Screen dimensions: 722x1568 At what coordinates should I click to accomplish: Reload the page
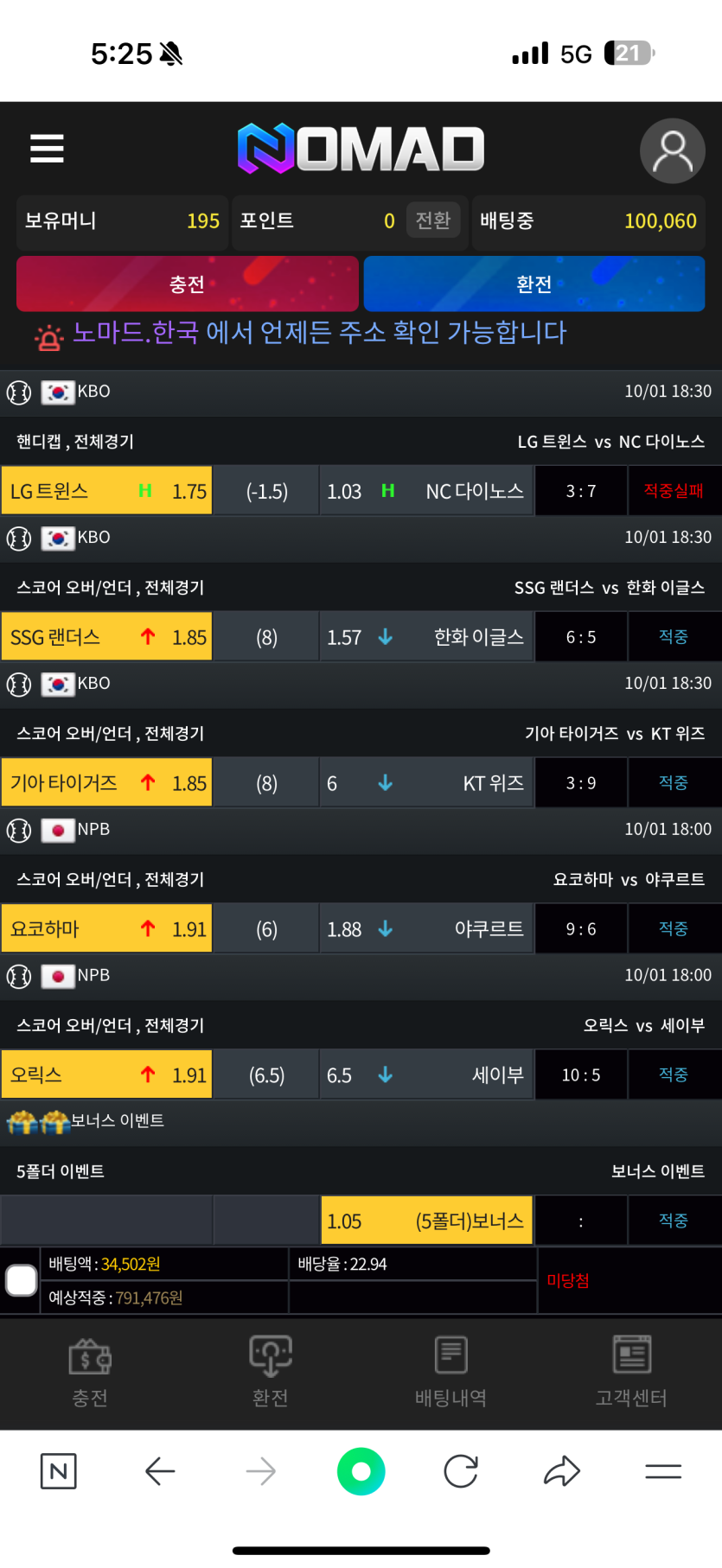coord(461,1471)
